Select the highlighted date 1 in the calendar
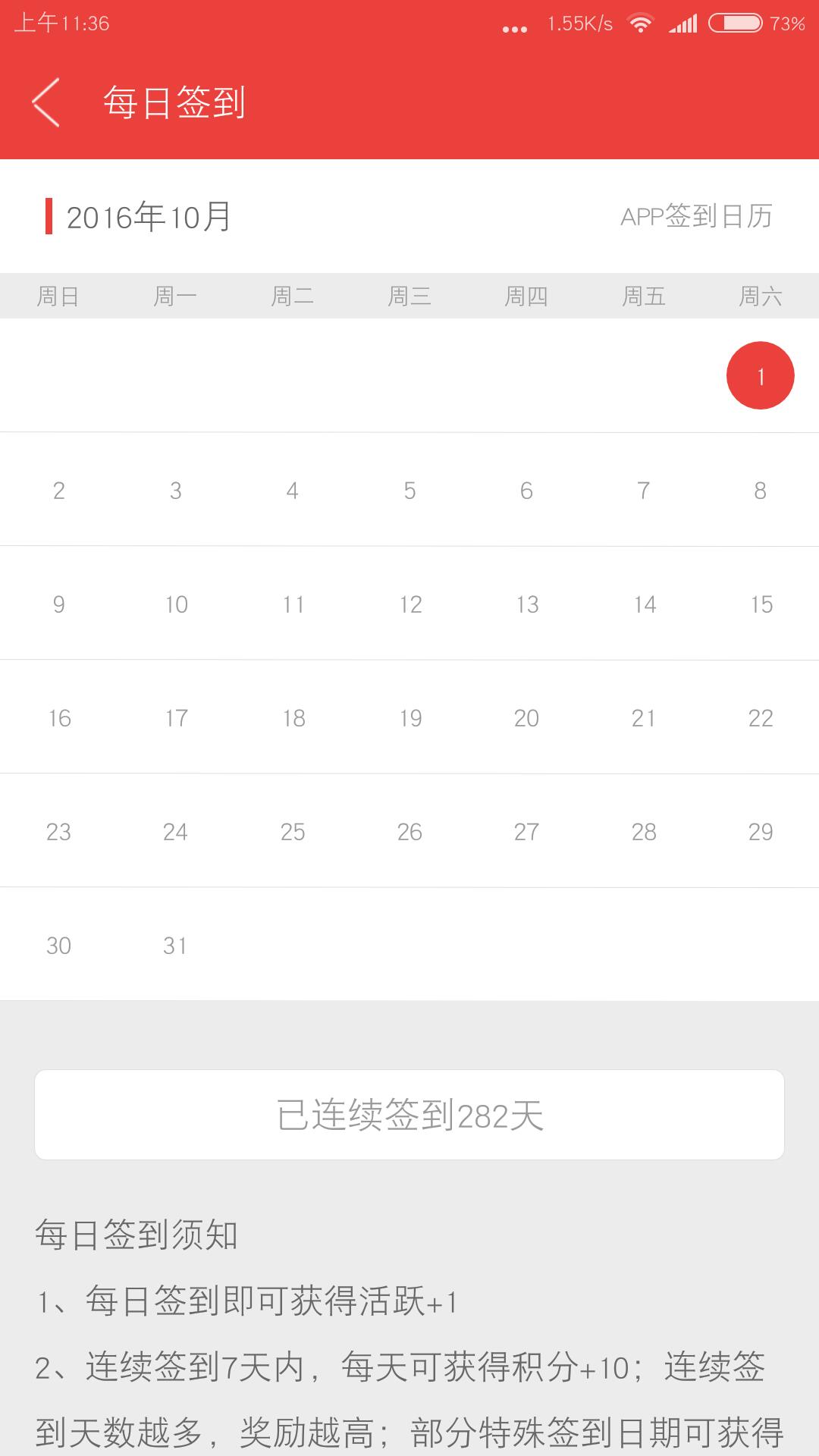Screen dimensions: 819x1456 pyautogui.click(x=760, y=375)
